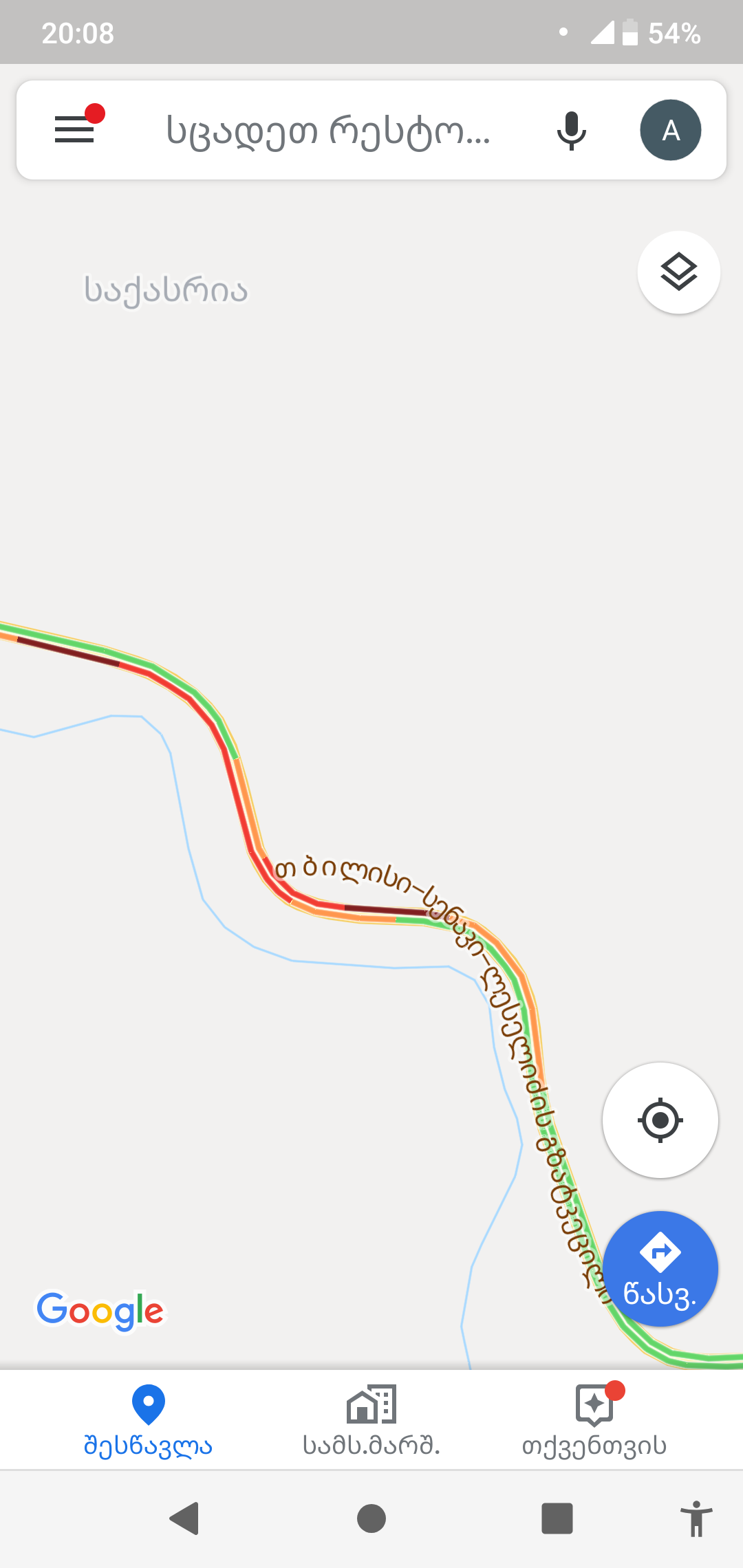This screenshot has height=1568, width=743.
Task: Switch to the "შესწავლა" explore tab
Action: coord(148,1419)
